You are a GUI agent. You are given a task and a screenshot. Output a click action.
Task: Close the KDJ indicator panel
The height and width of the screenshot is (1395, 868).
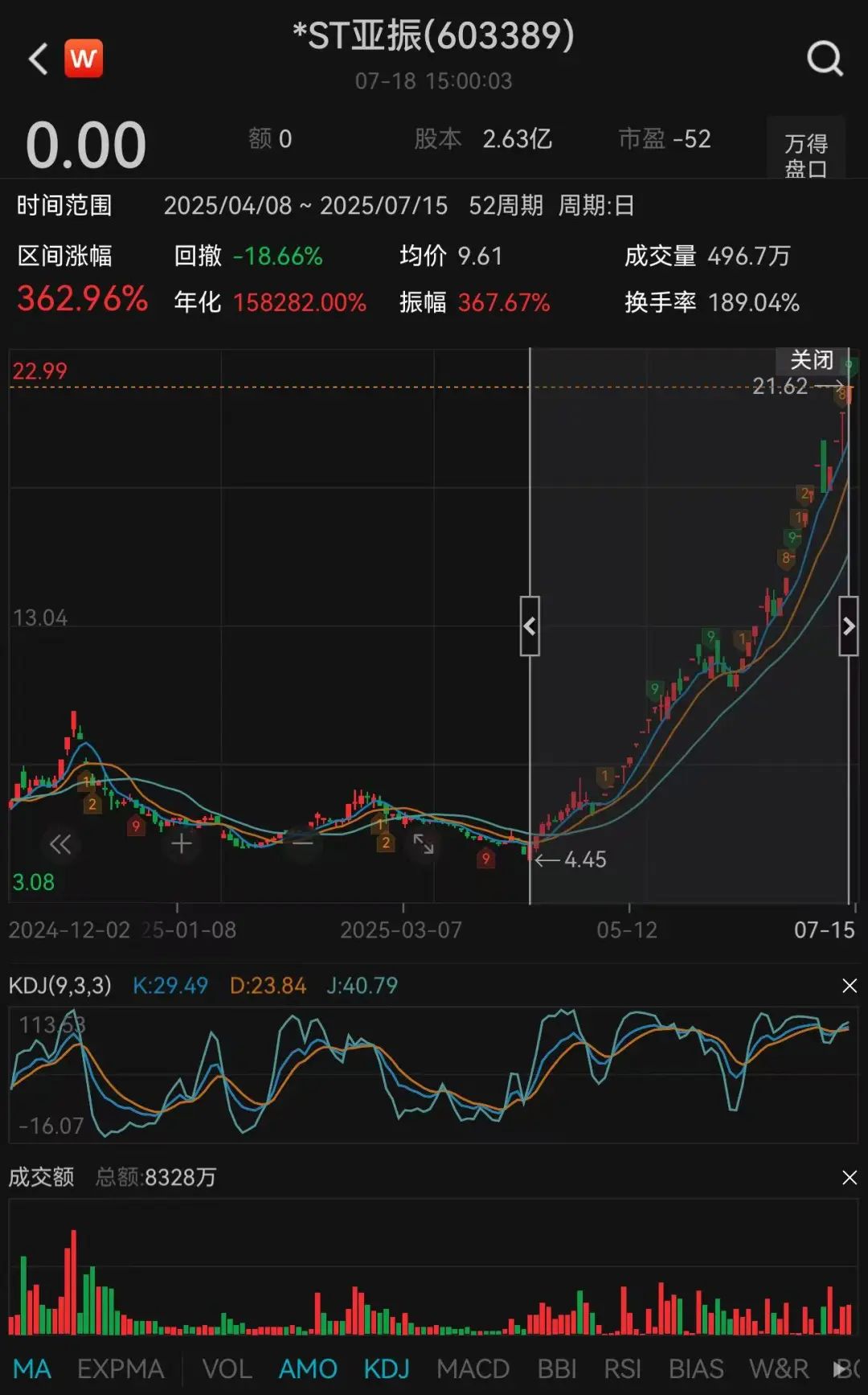pos(849,986)
